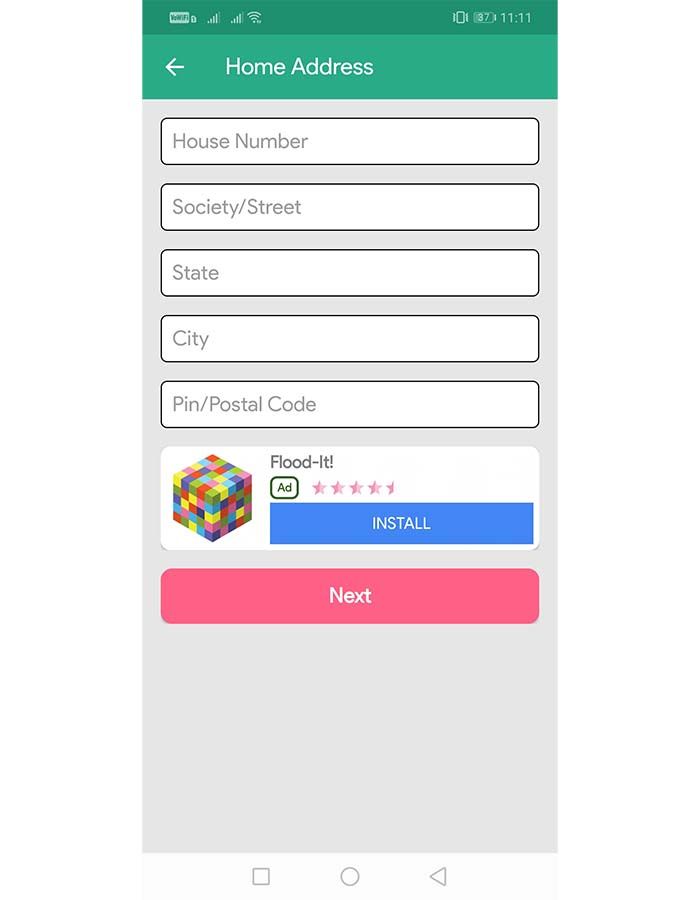Open recent apps from the navigation bar

[x=261, y=876]
